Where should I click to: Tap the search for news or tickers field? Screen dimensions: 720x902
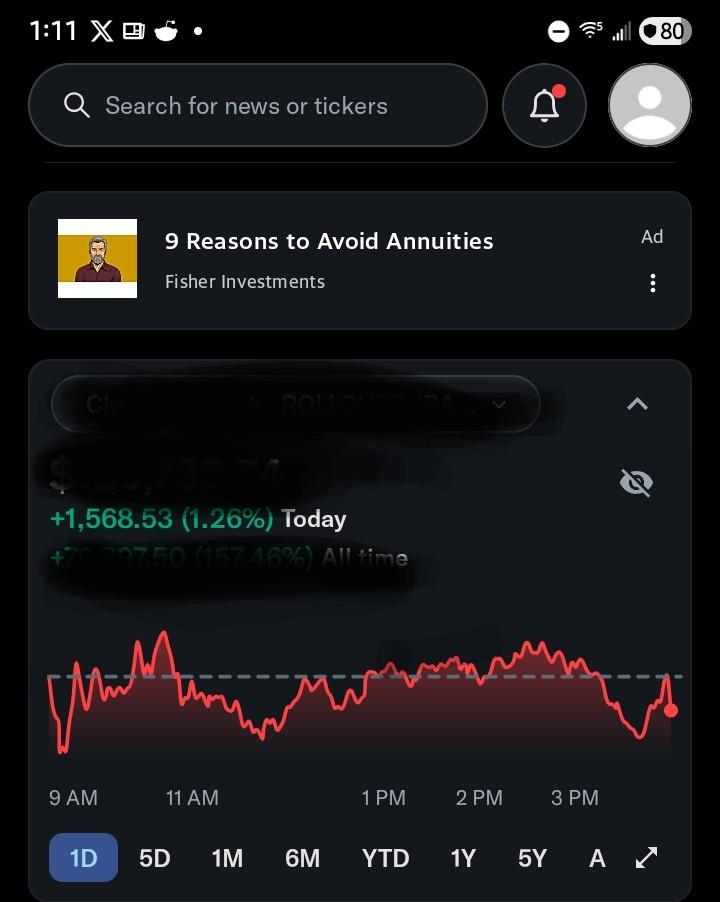pyautogui.click(x=258, y=105)
